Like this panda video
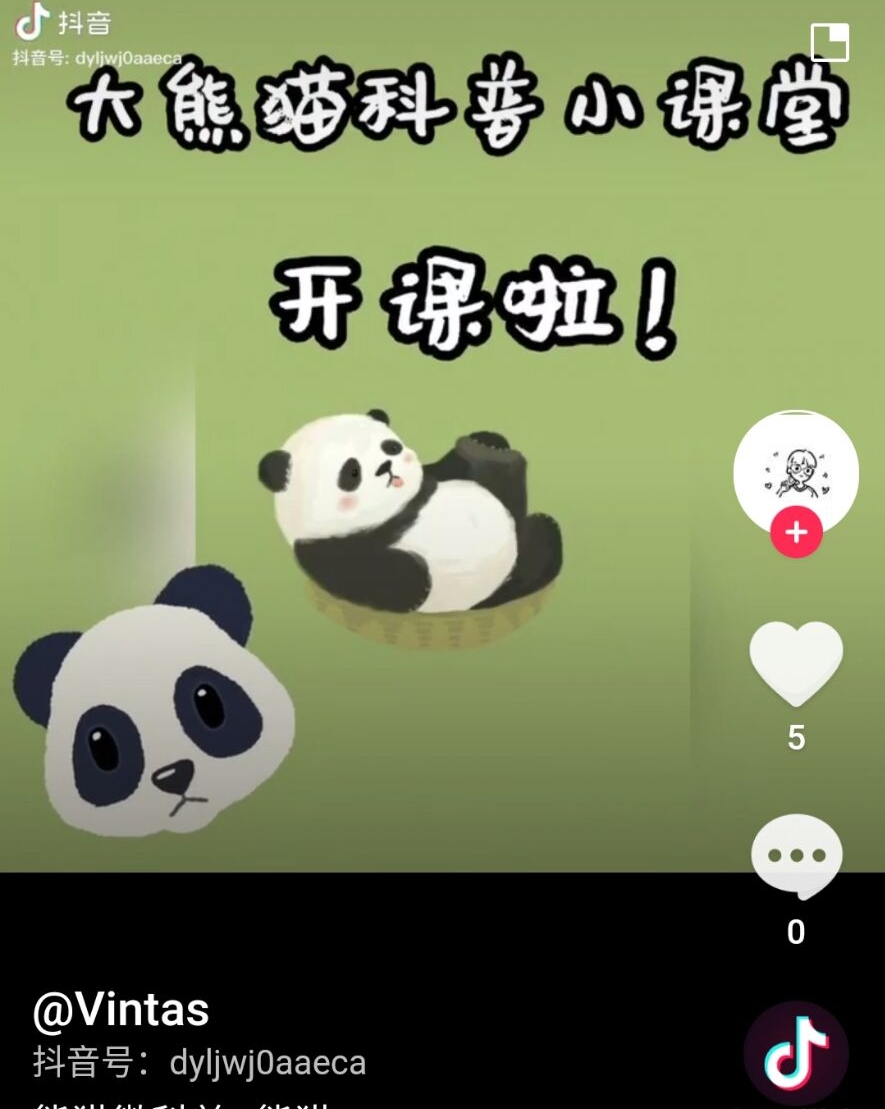This screenshot has width=885, height=1109. (796, 662)
